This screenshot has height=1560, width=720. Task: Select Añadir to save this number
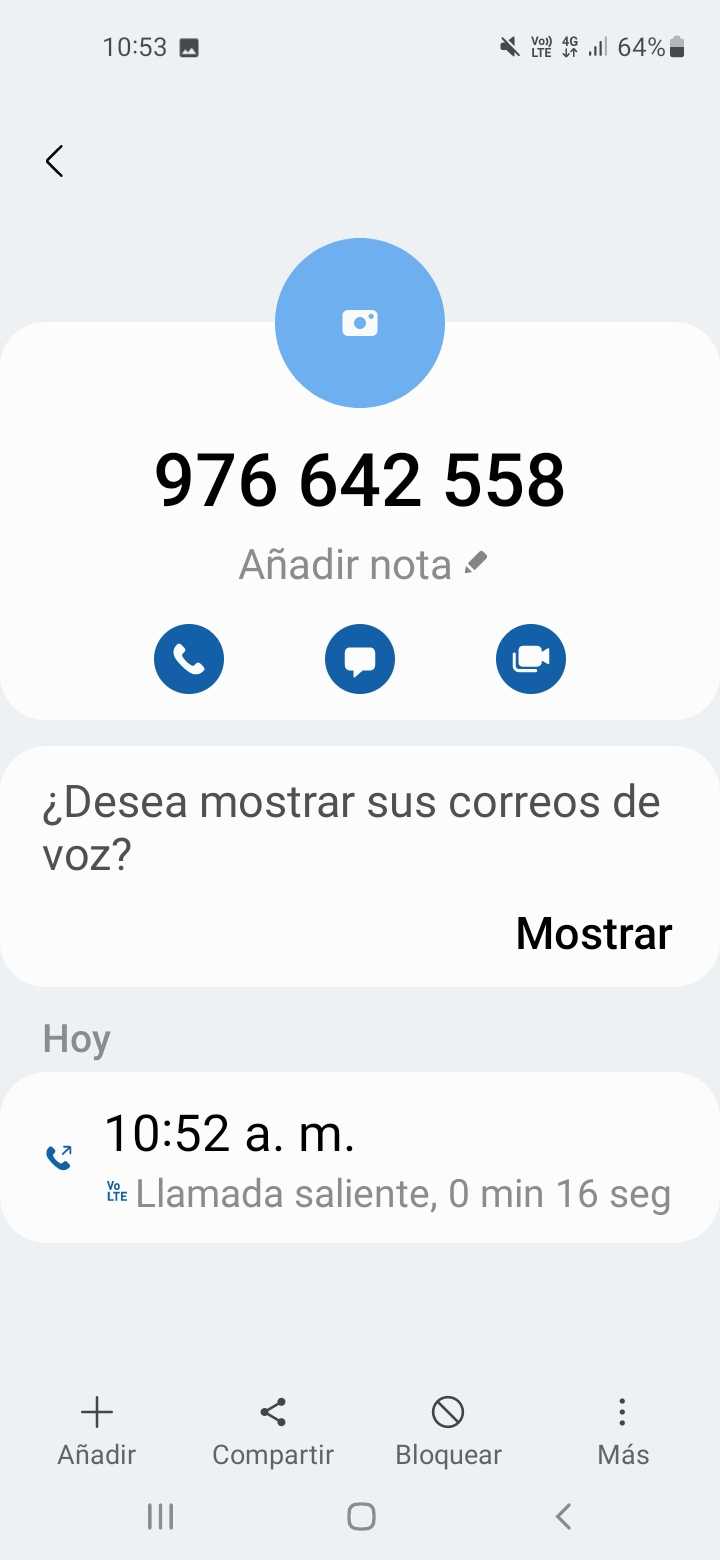coord(97,1431)
